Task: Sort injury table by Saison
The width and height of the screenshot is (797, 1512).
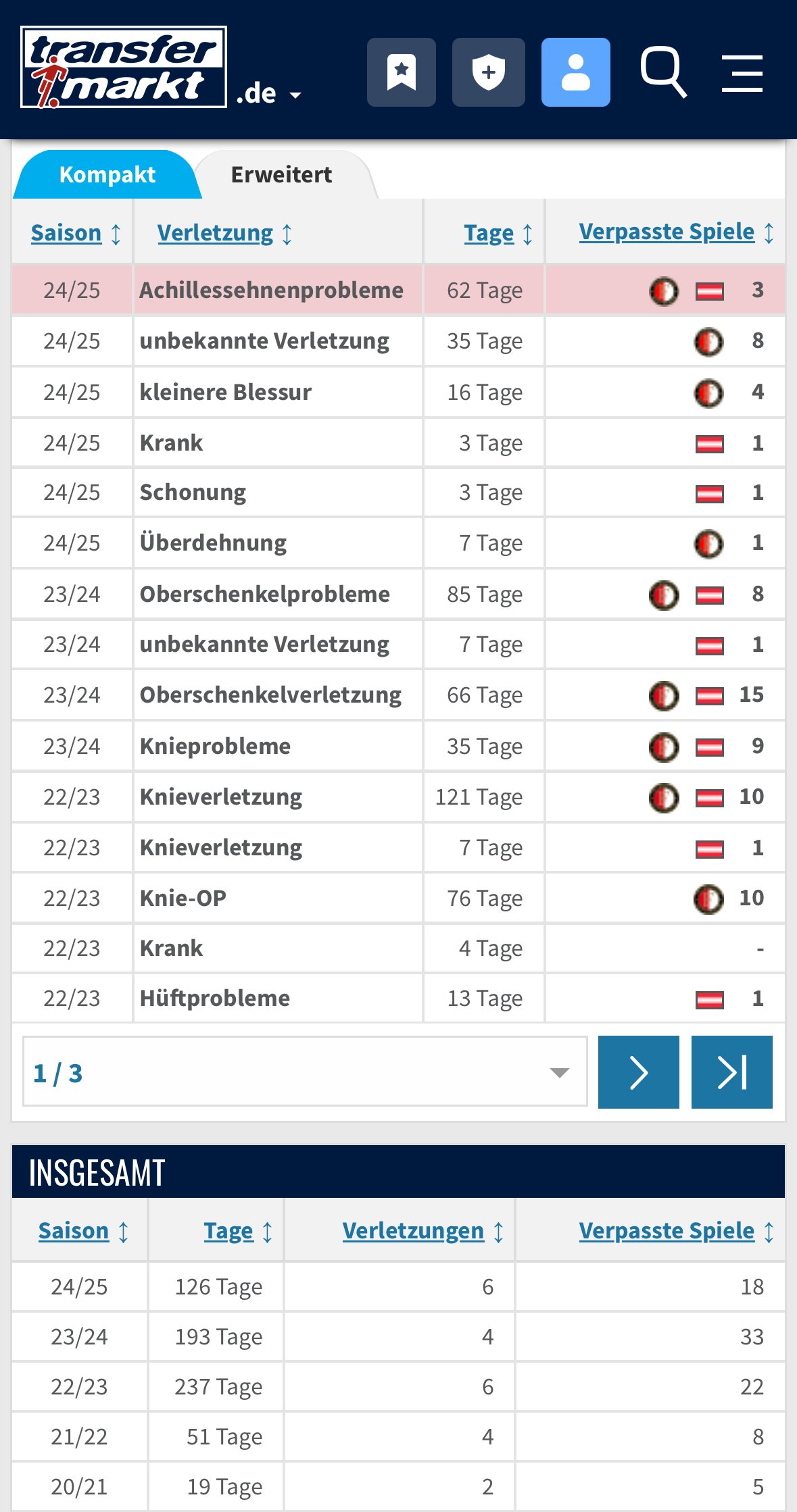Action: (76, 233)
